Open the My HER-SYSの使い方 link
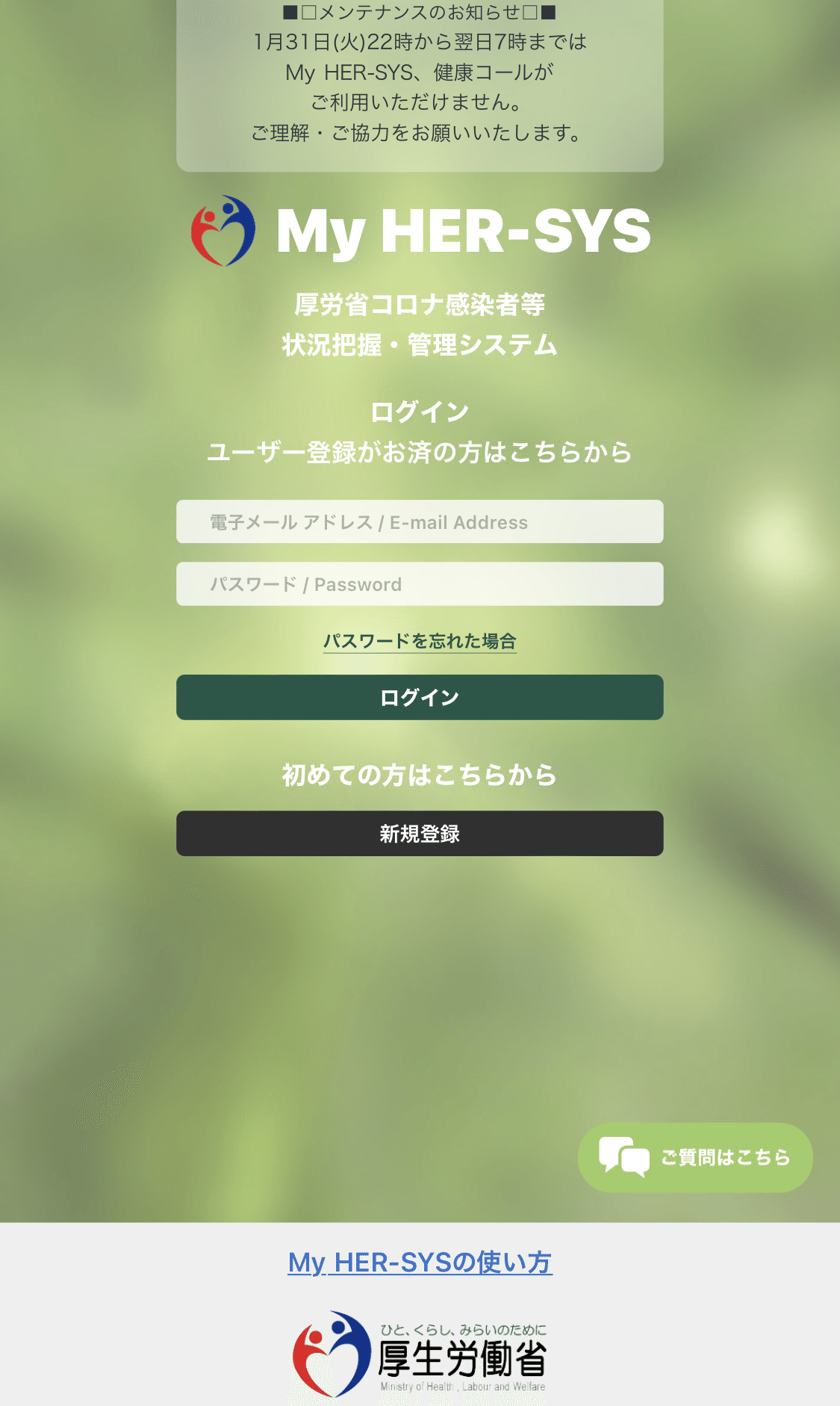Image resolution: width=840 pixels, height=1406 pixels. click(x=420, y=1263)
